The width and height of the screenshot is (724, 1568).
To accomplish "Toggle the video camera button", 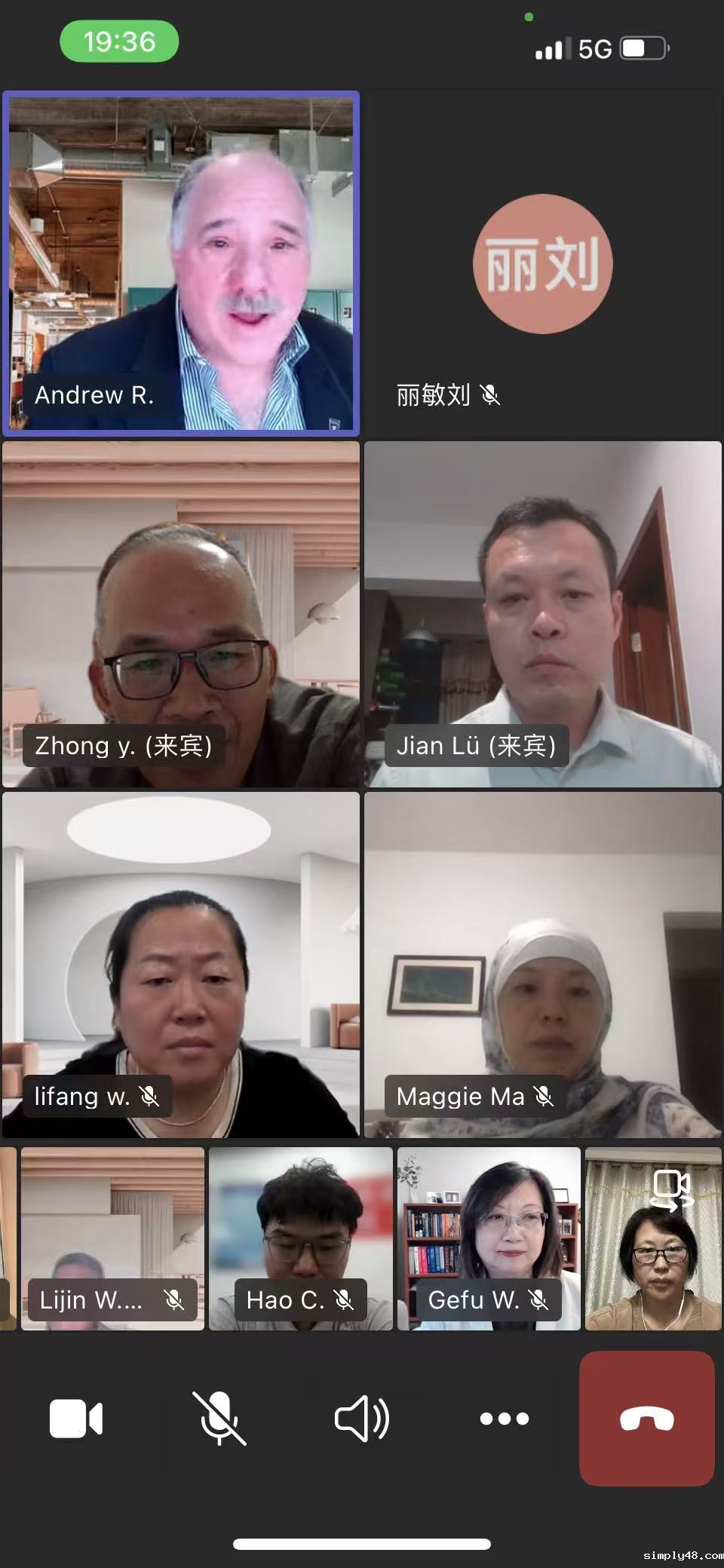I will coord(75,1419).
